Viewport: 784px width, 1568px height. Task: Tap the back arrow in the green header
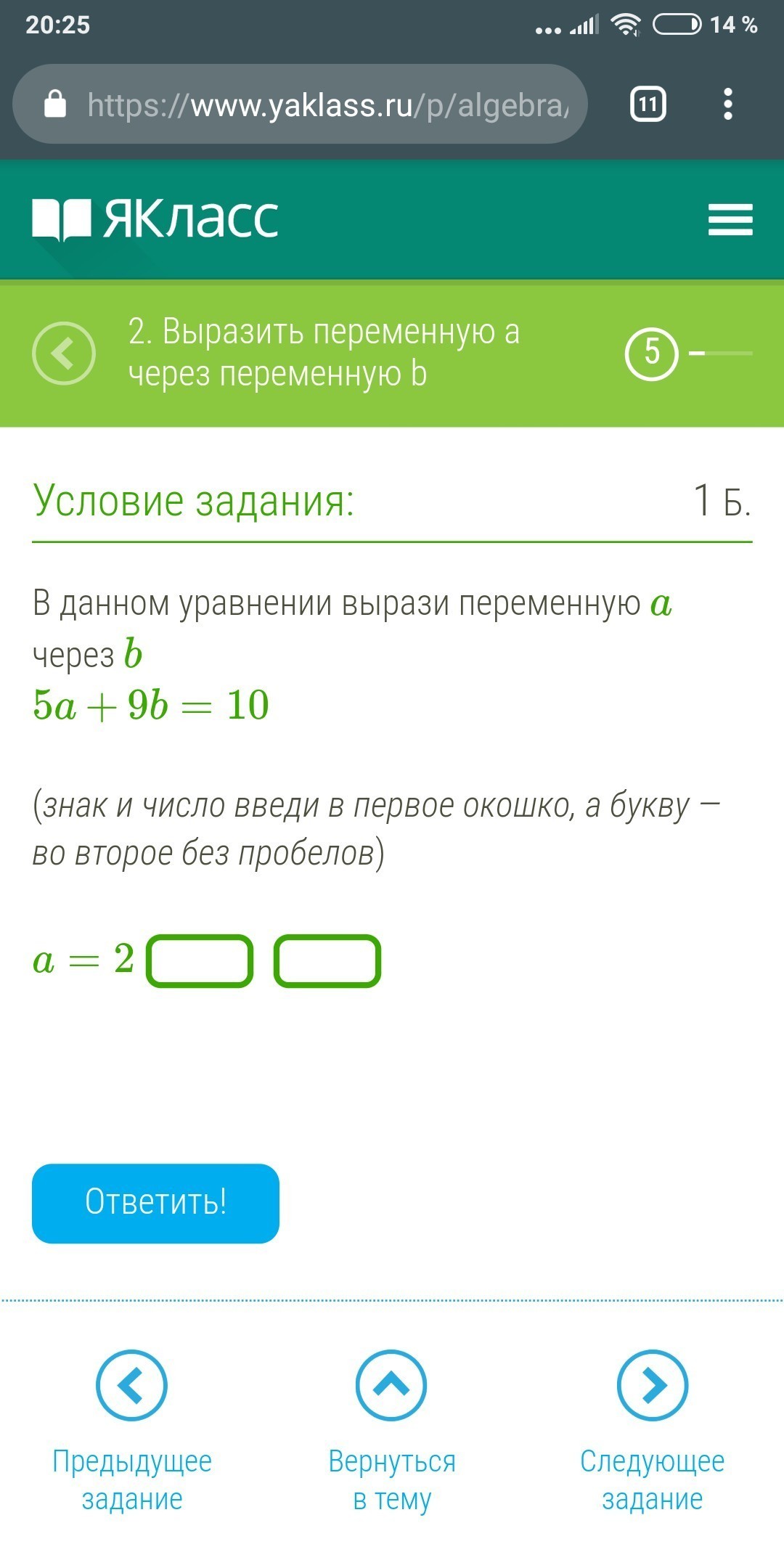click(x=64, y=353)
